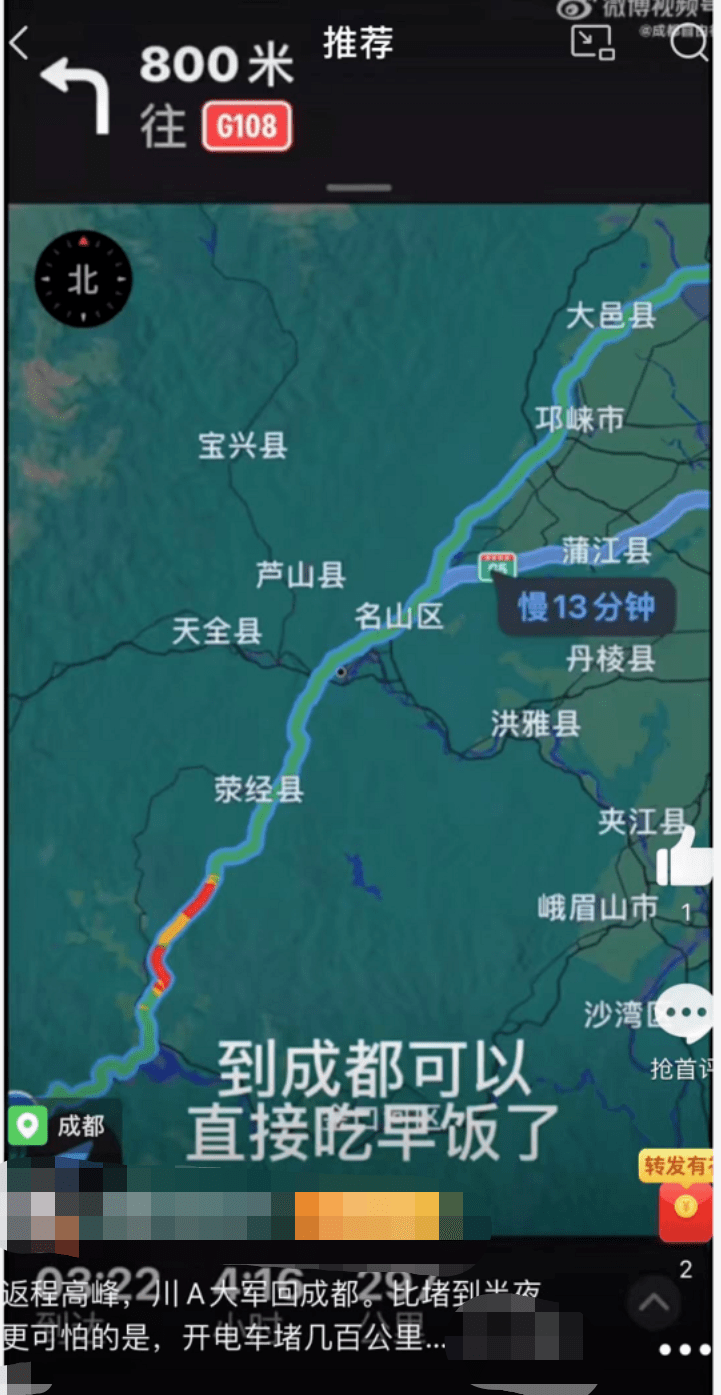Image resolution: width=721 pixels, height=1395 pixels.
Task: Go back using the top-left arrow
Action: [18, 44]
